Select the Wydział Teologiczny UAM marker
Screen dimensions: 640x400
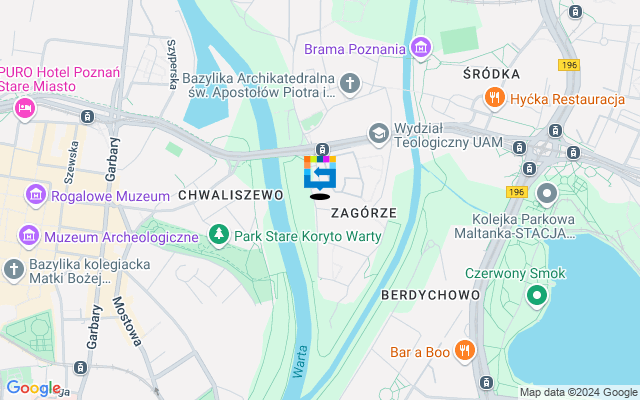[x=378, y=133]
